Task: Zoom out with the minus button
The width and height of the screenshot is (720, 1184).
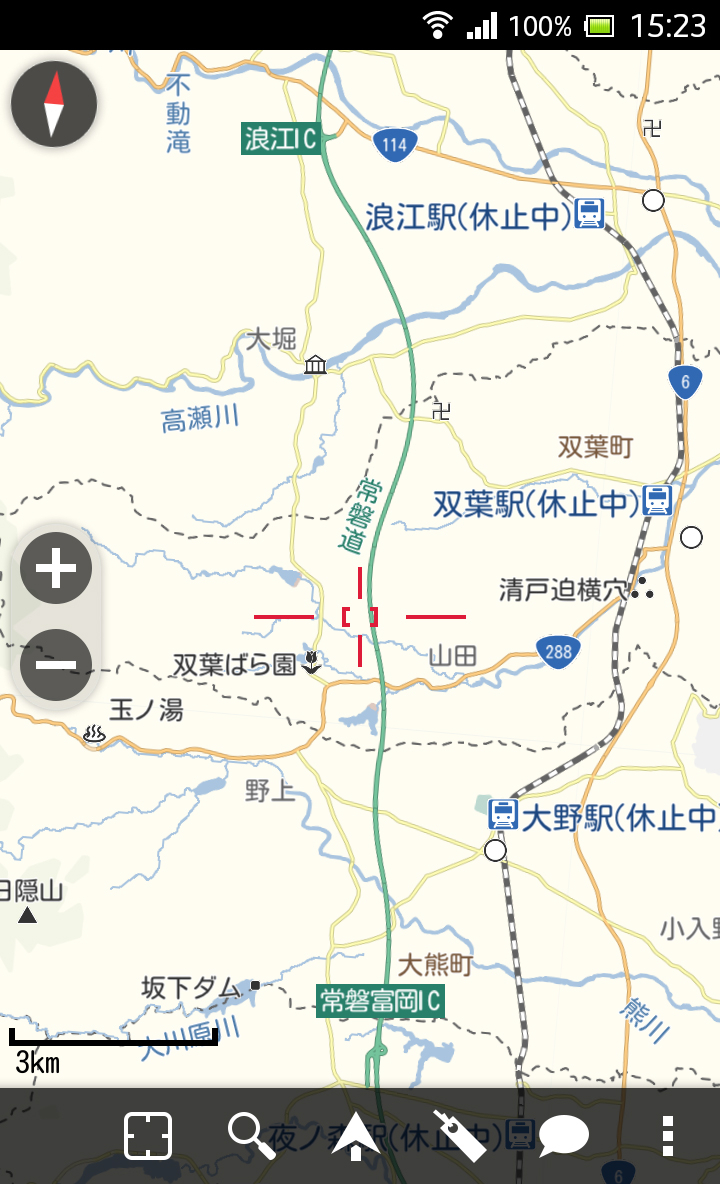Action: pyautogui.click(x=56, y=664)
